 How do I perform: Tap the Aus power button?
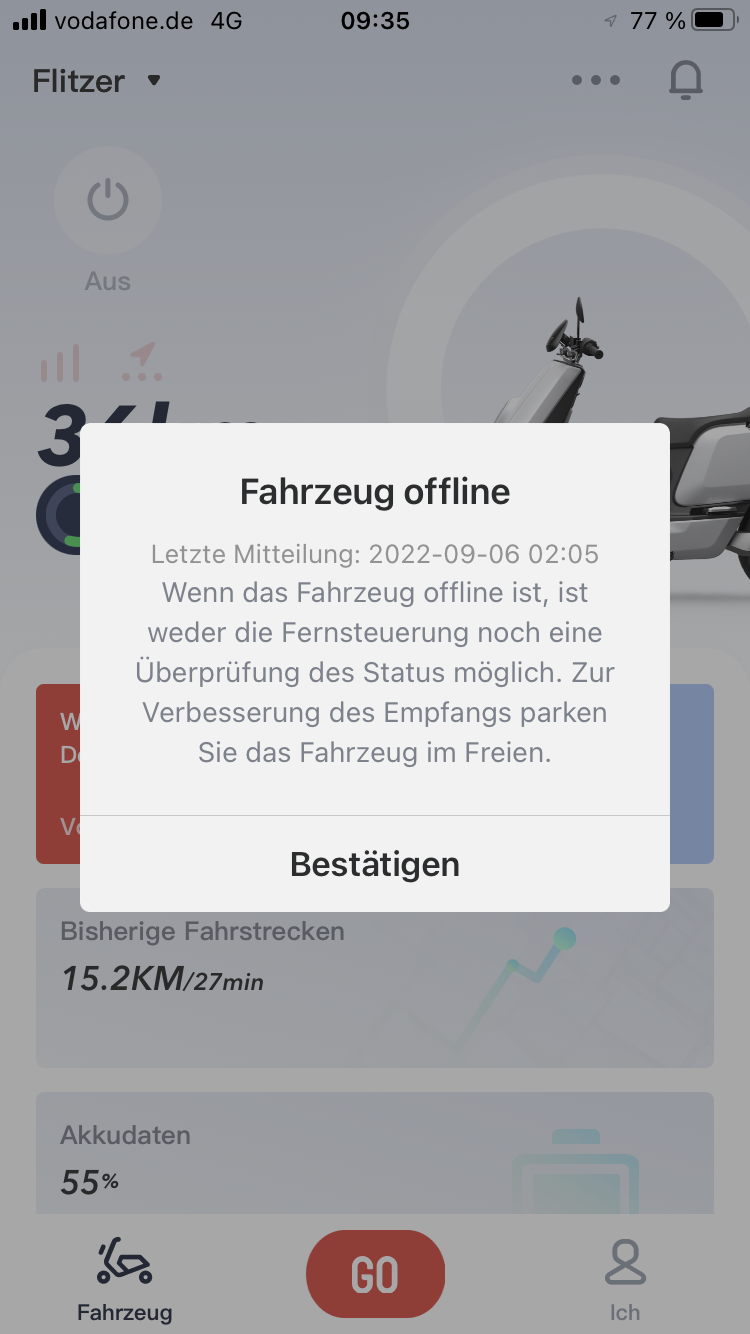(107, 202)
